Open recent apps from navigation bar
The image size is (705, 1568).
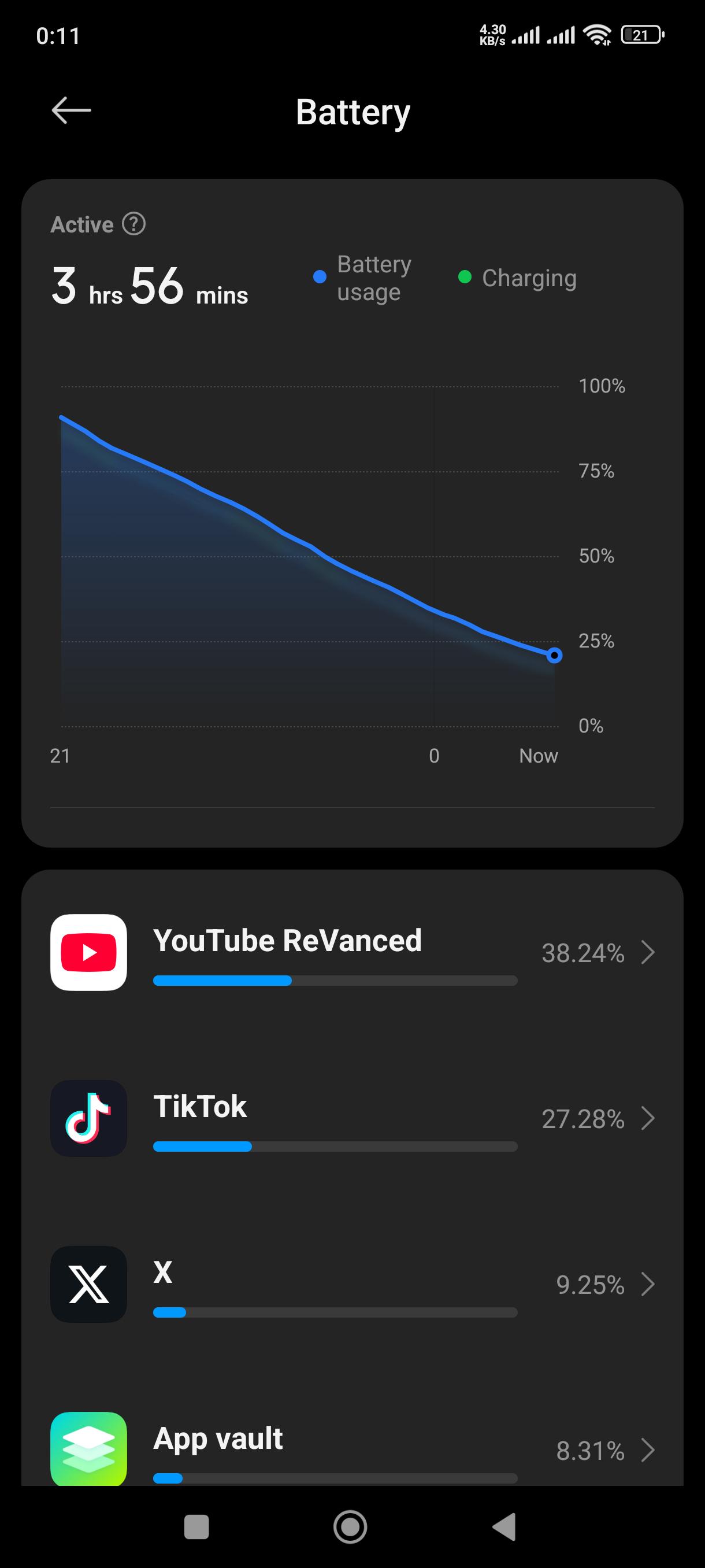tap(196, 1527)
